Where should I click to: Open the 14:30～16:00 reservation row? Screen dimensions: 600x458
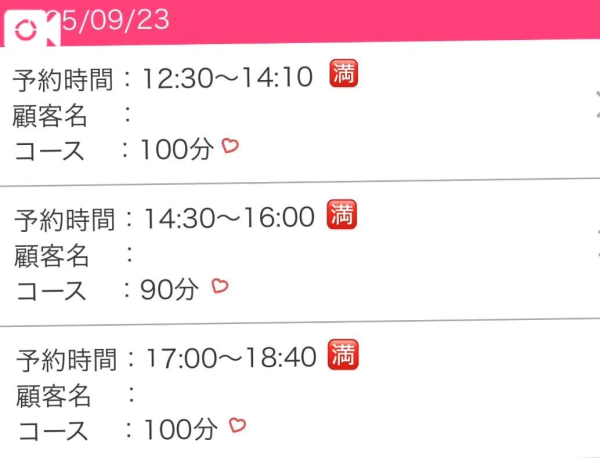click(x=300, y=252)
